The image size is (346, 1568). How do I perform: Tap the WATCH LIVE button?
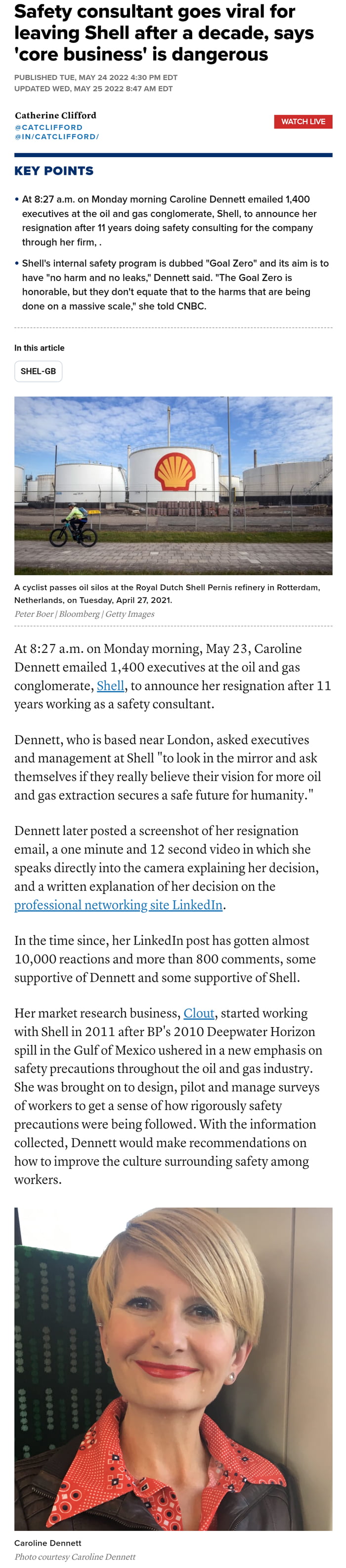(303, 121)
